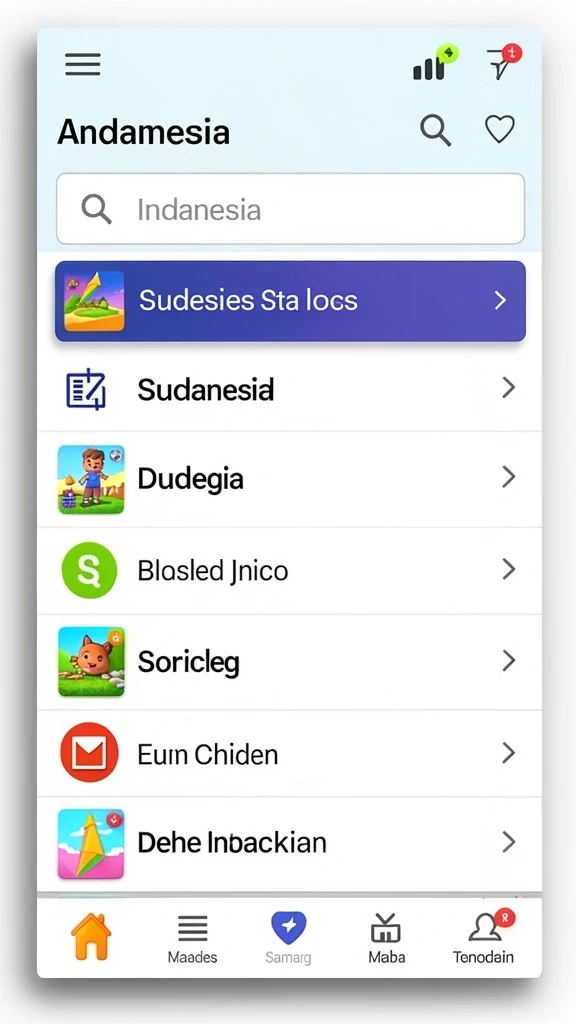Open the hamburger drawer menu
576x1024 pixels.
[83, 64]
